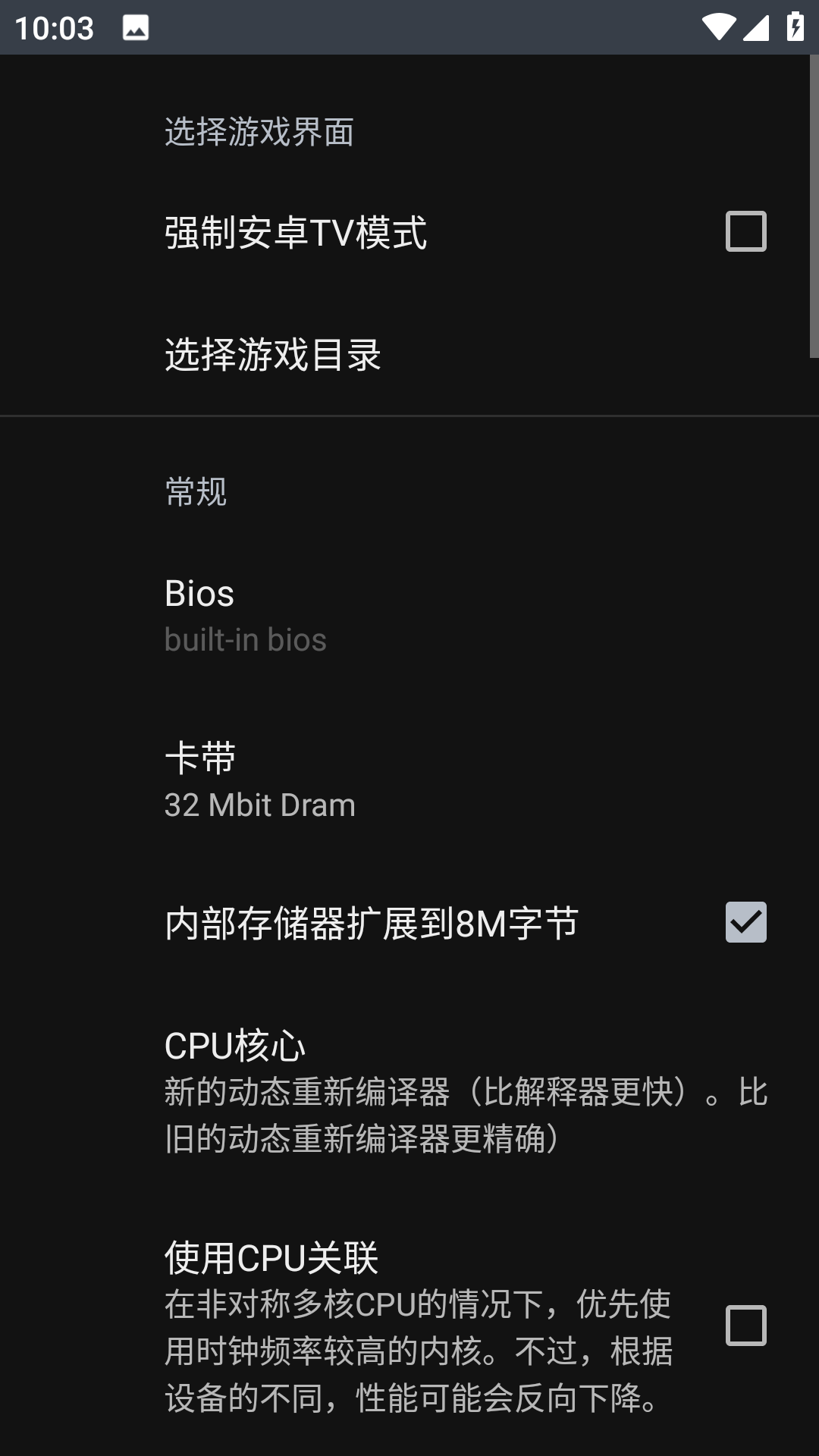Enable the 强制安卓TV模式 checkbox
Viewport: 819px width, 1456px height.
point(745,231)
